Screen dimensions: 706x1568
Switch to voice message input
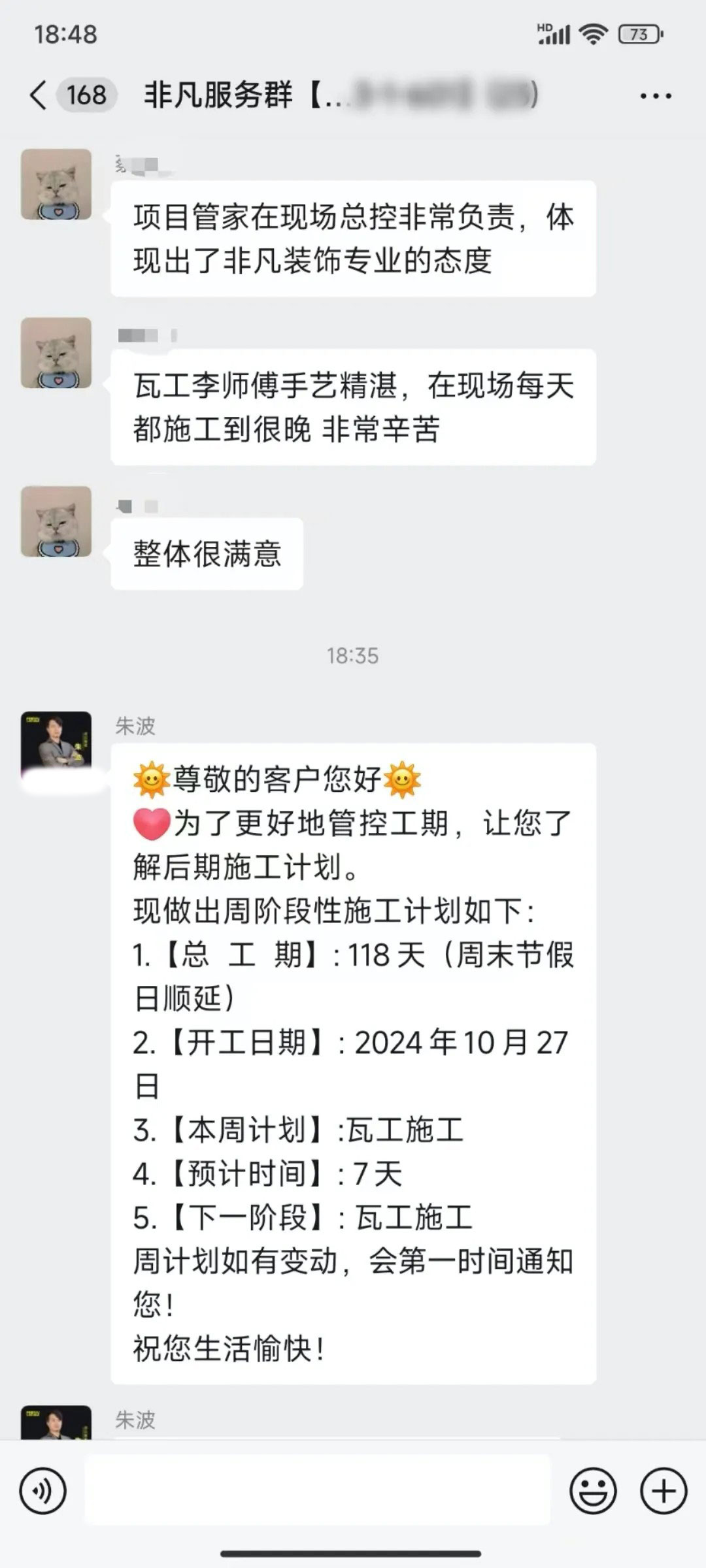43,1491
